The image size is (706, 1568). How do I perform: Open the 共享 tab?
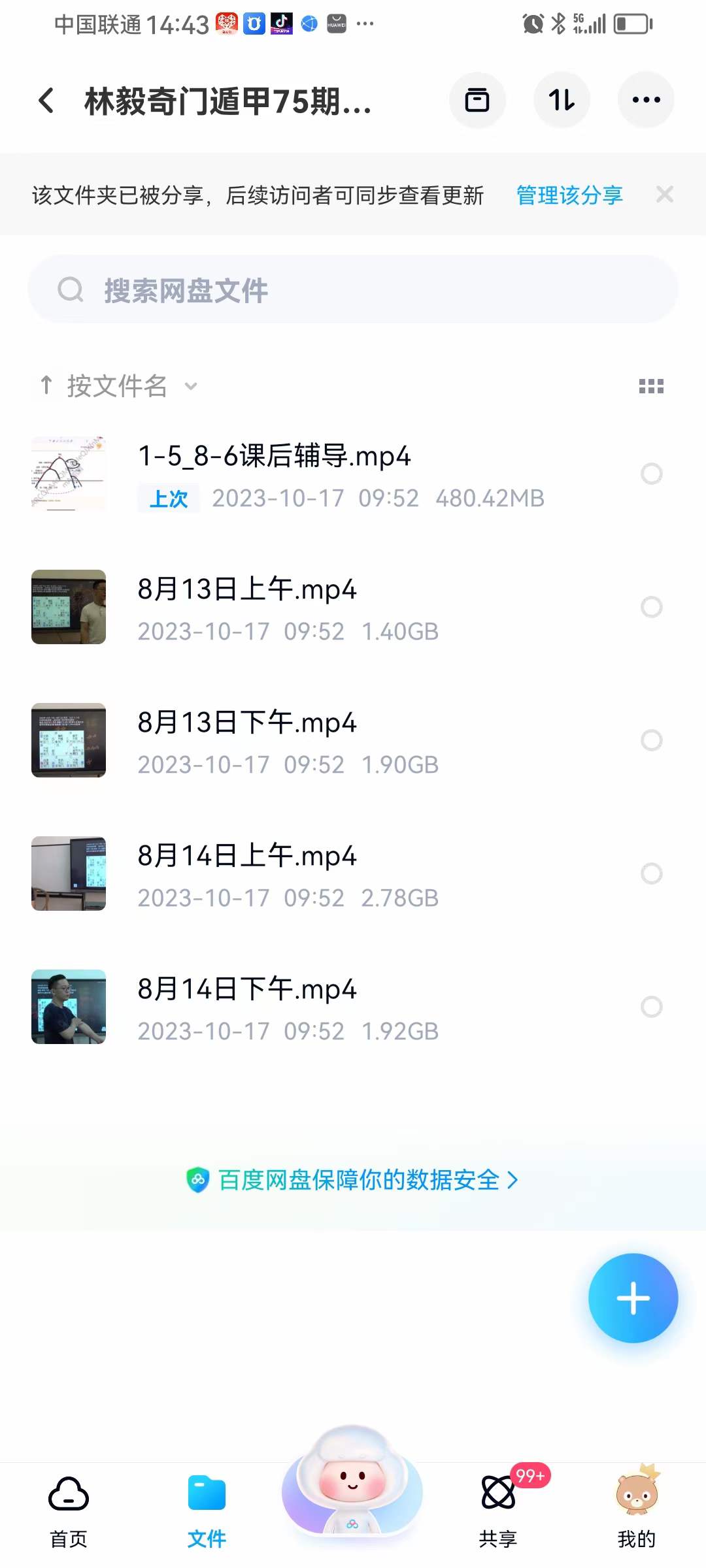(498, 1509)
